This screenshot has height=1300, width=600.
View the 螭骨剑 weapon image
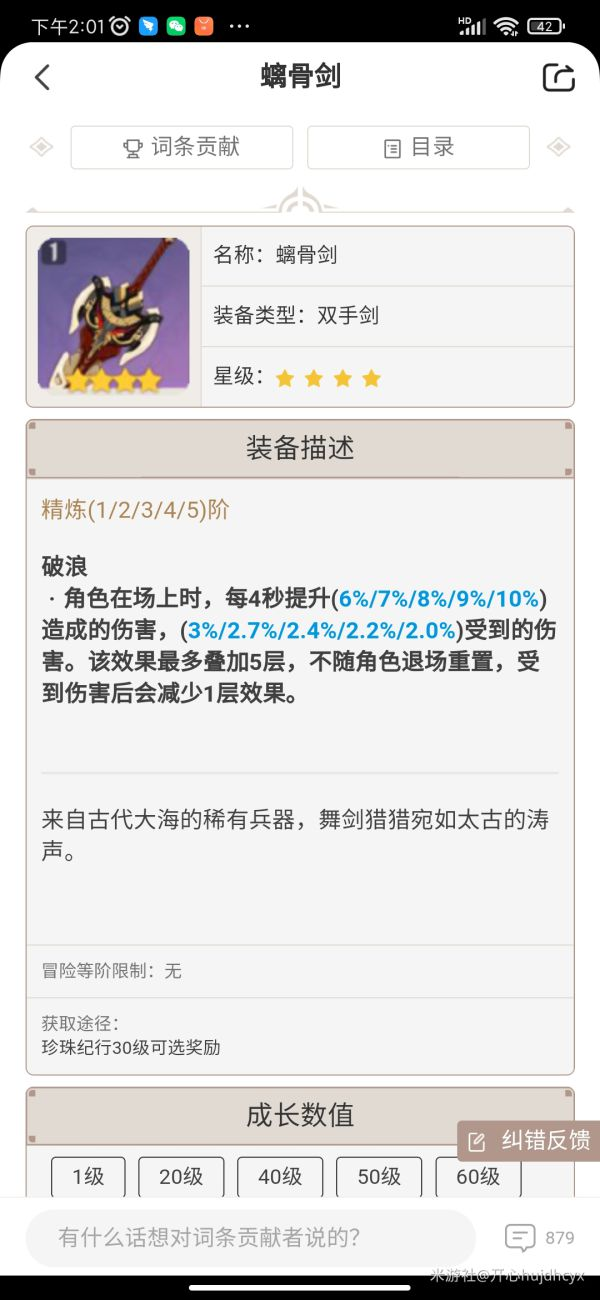[x=113, y=316]
